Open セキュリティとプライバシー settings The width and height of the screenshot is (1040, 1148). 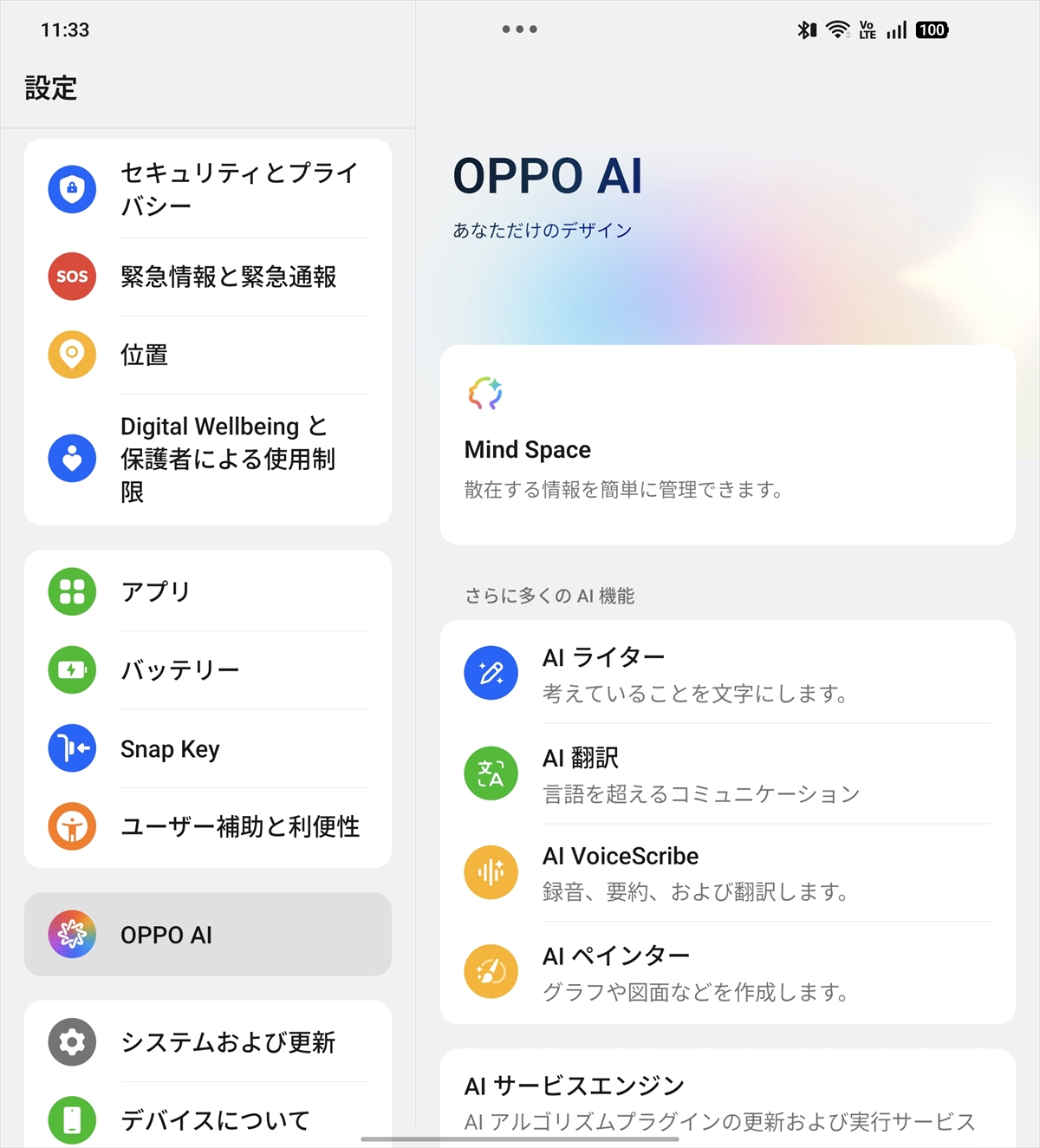point(208,189)
